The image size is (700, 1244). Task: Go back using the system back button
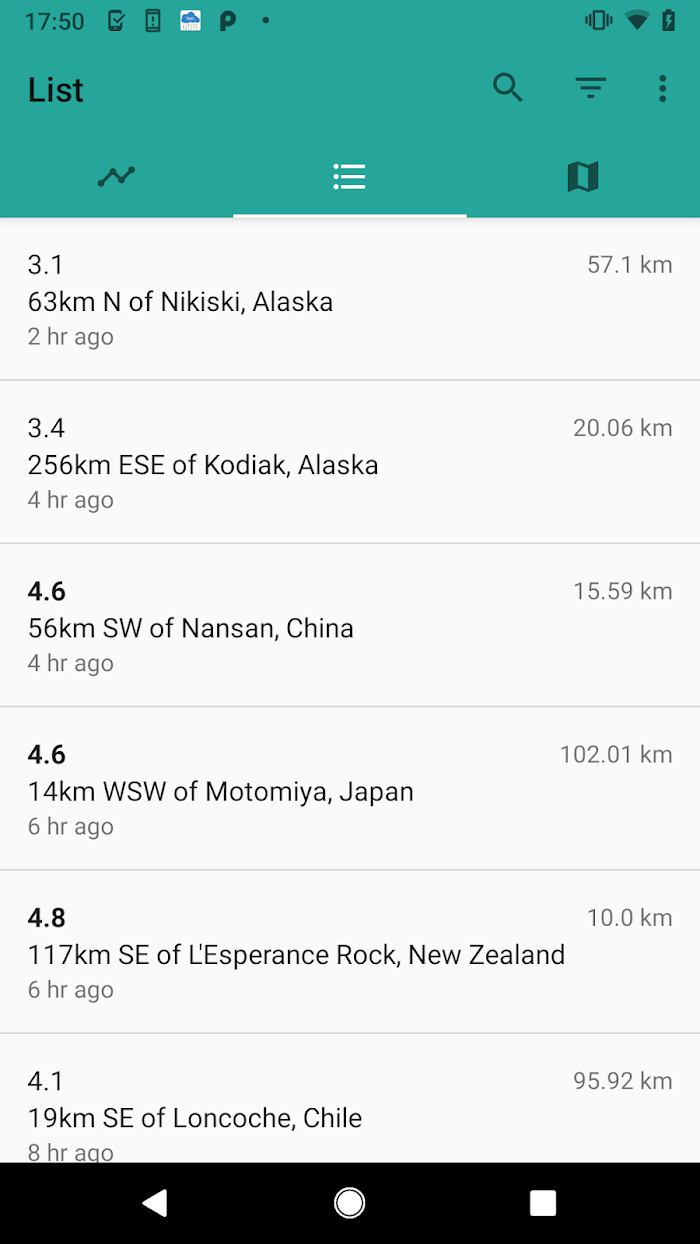tap(155, 1203)
